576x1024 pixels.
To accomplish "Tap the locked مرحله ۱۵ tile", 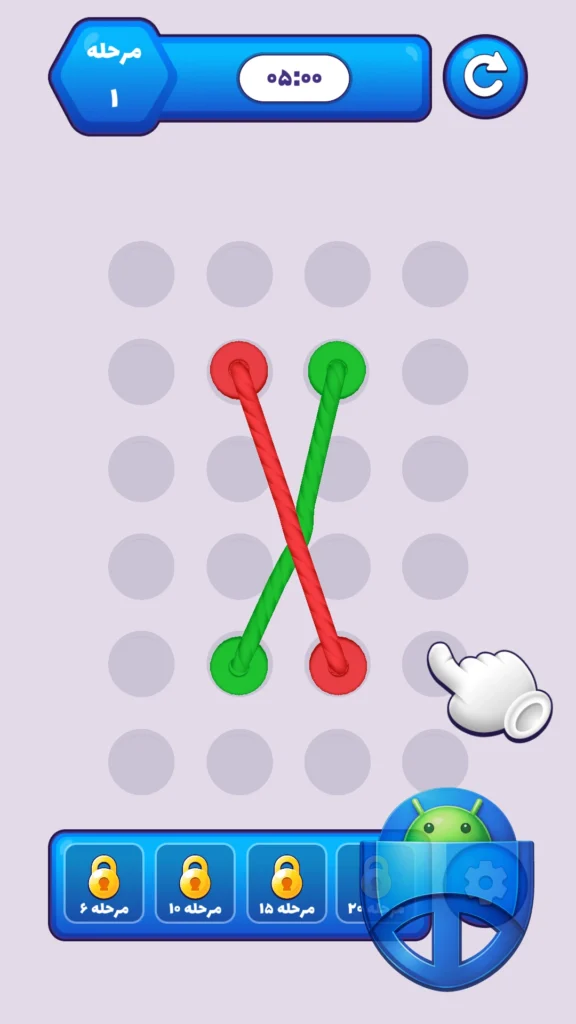I will (x=286, y=883).
